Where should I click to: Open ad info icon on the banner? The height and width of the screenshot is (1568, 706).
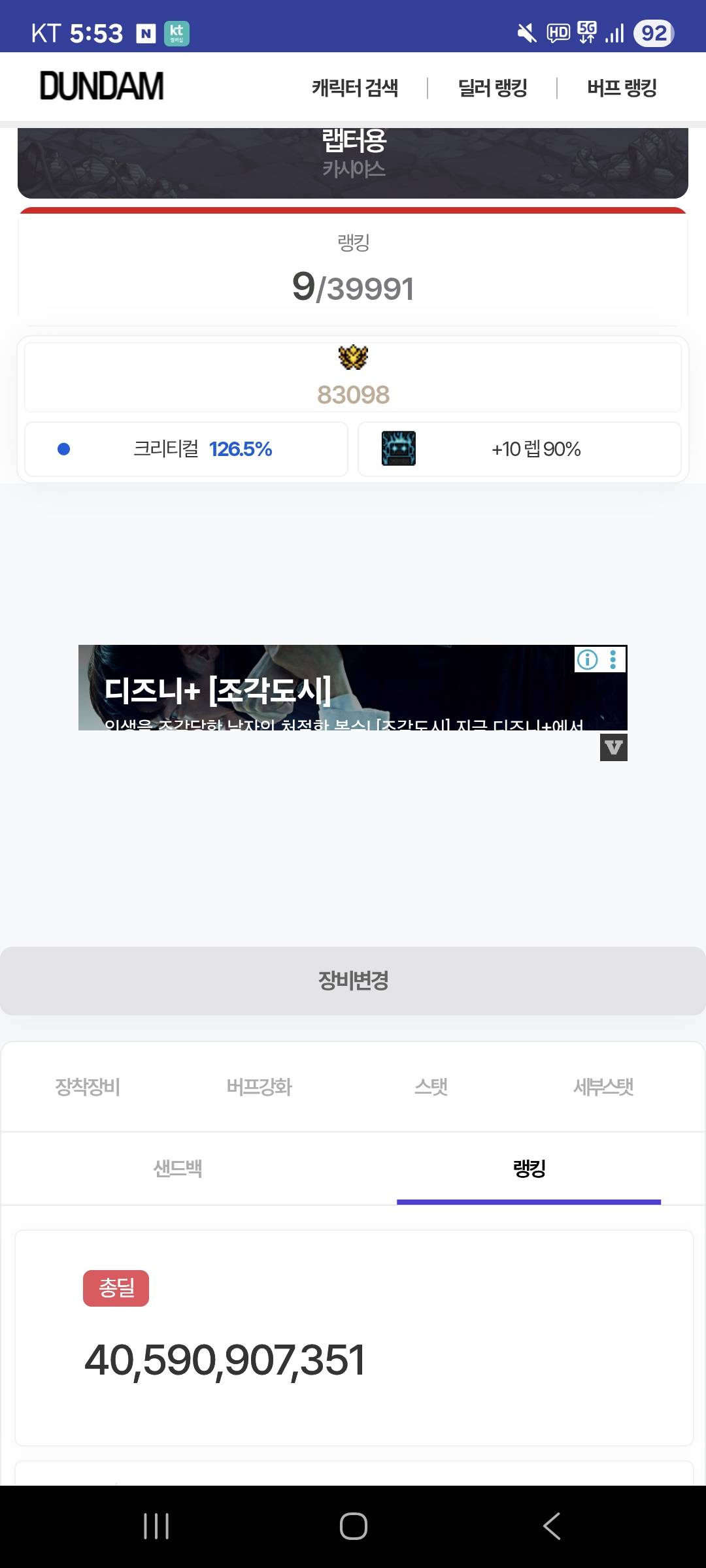(587, 660)
